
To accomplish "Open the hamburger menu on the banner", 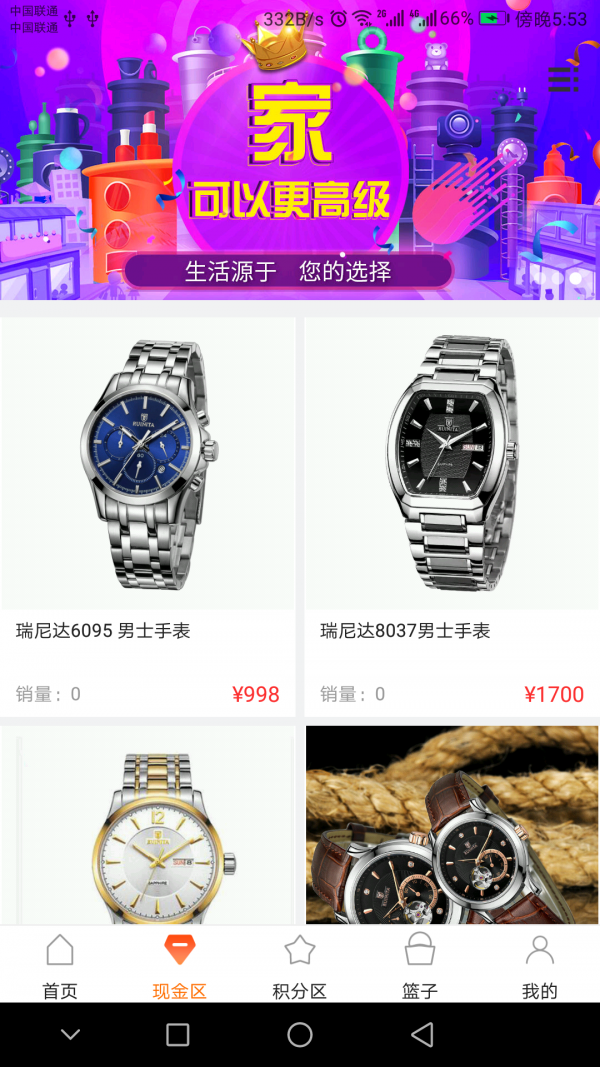I will coord(563,79).
